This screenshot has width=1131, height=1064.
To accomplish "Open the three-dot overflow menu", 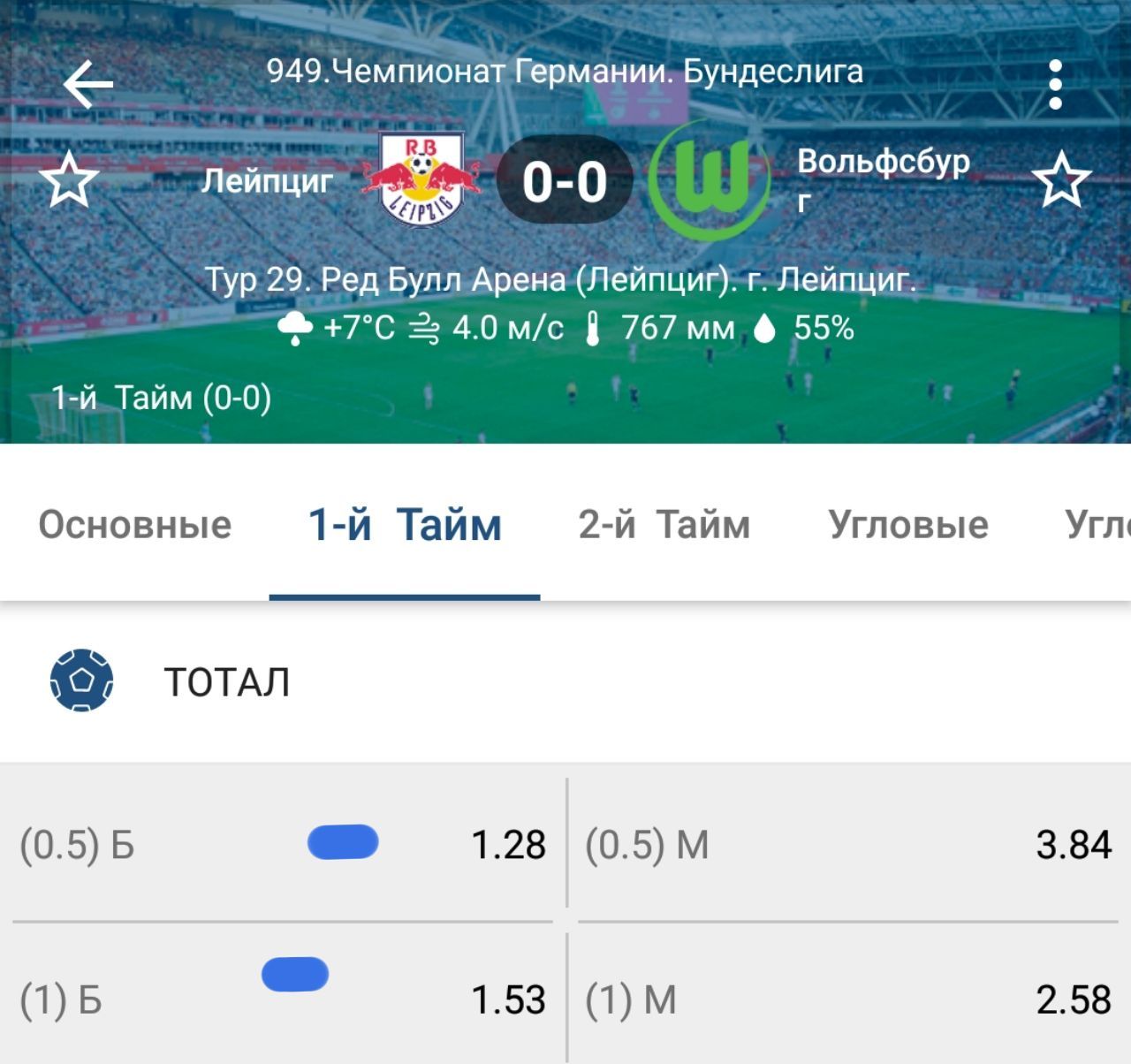I will [x=1055, y=85].
